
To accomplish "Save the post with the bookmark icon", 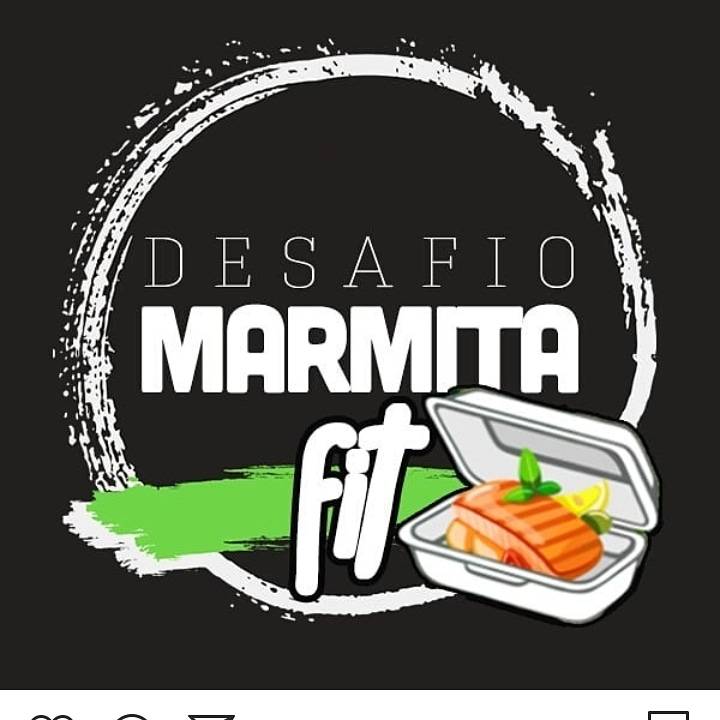I will pos(668,715).
